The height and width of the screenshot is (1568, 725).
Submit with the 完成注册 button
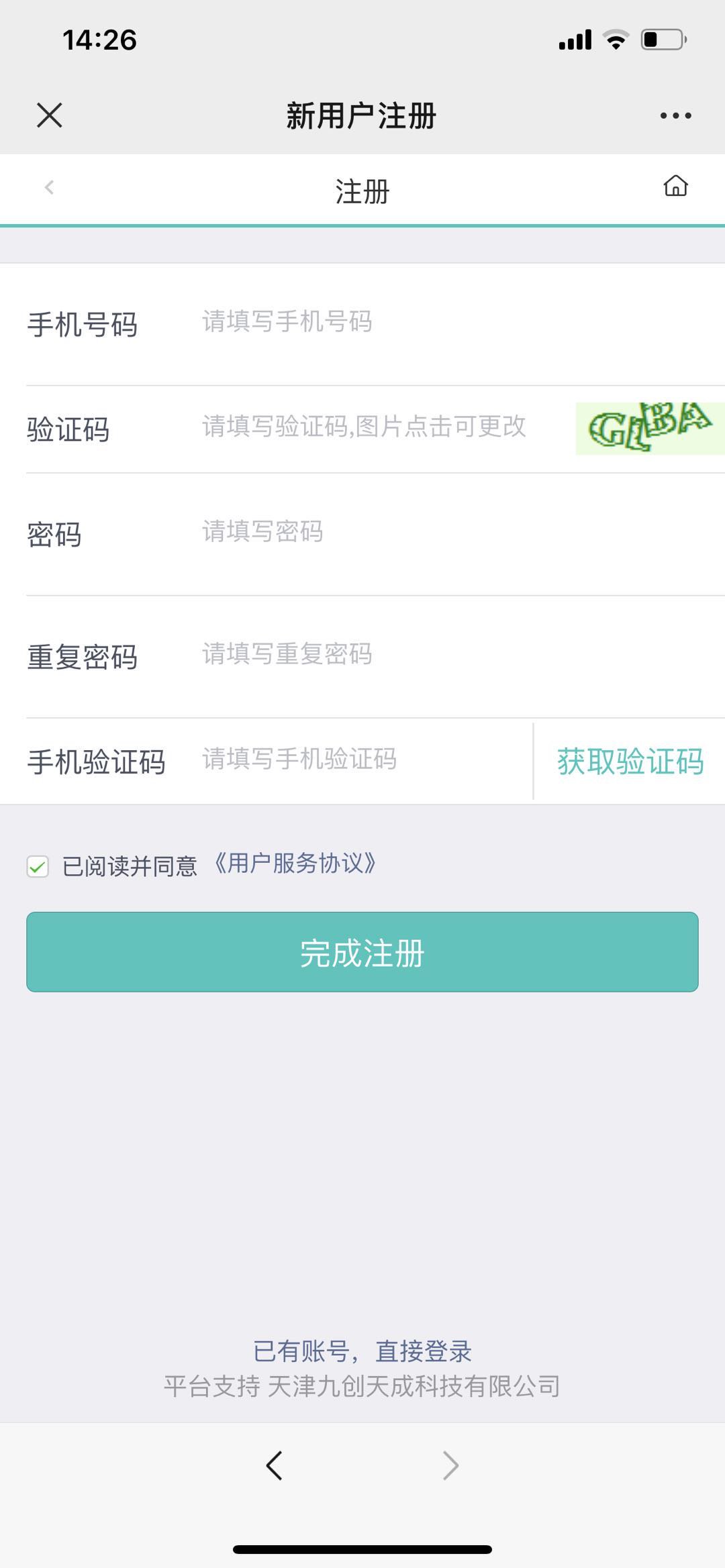point(362,952)
